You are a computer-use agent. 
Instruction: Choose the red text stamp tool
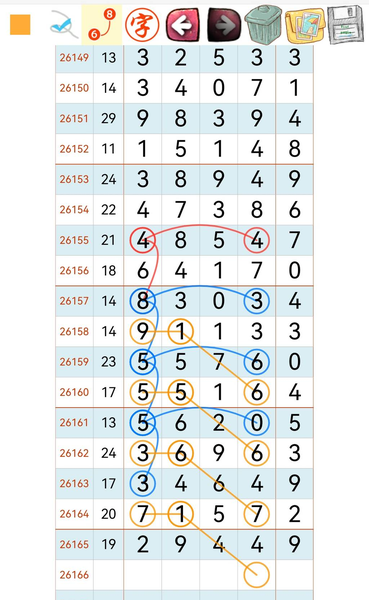coord(142,25)
